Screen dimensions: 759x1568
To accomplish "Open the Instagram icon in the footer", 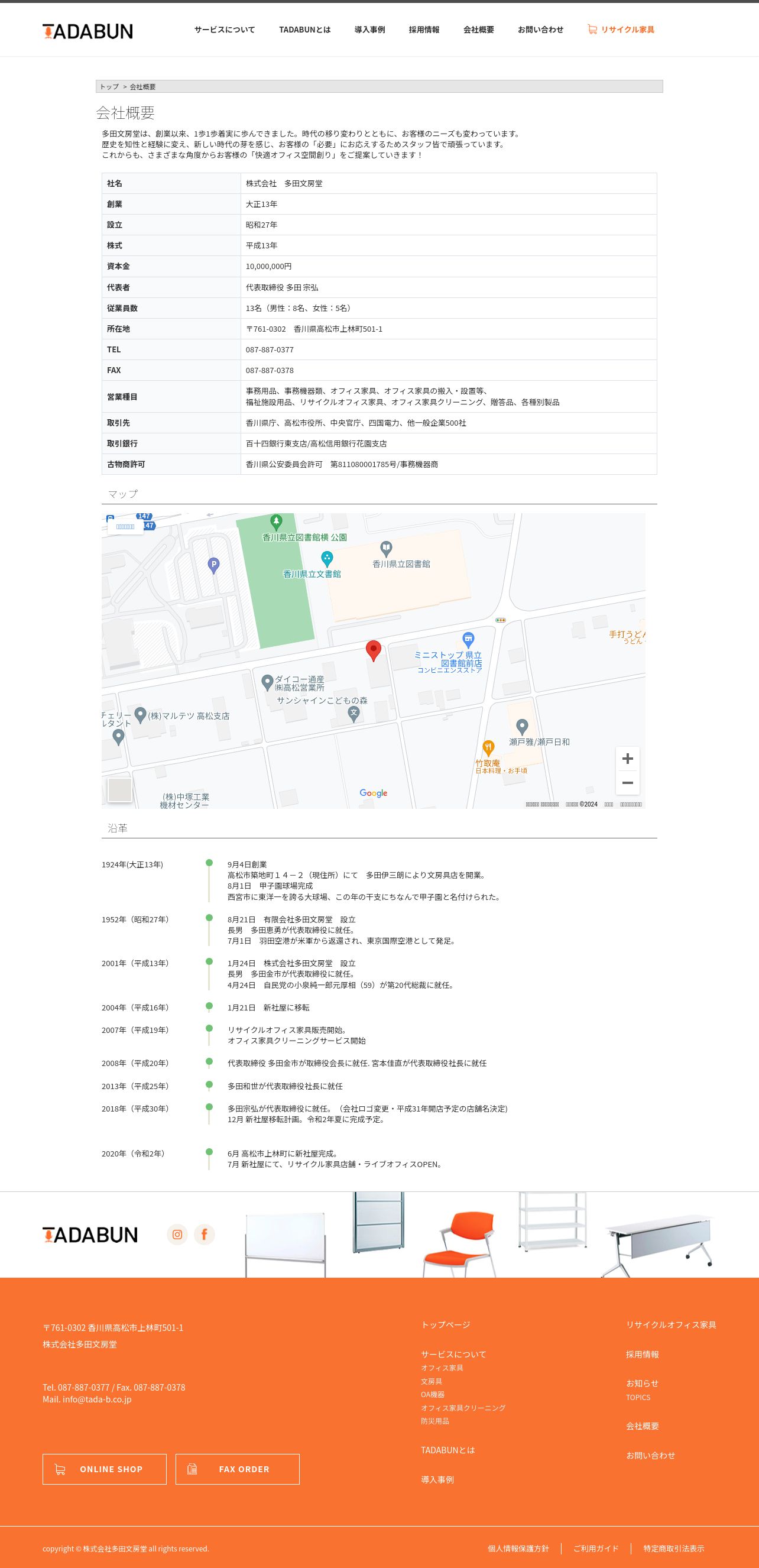I will point(177,1234).
